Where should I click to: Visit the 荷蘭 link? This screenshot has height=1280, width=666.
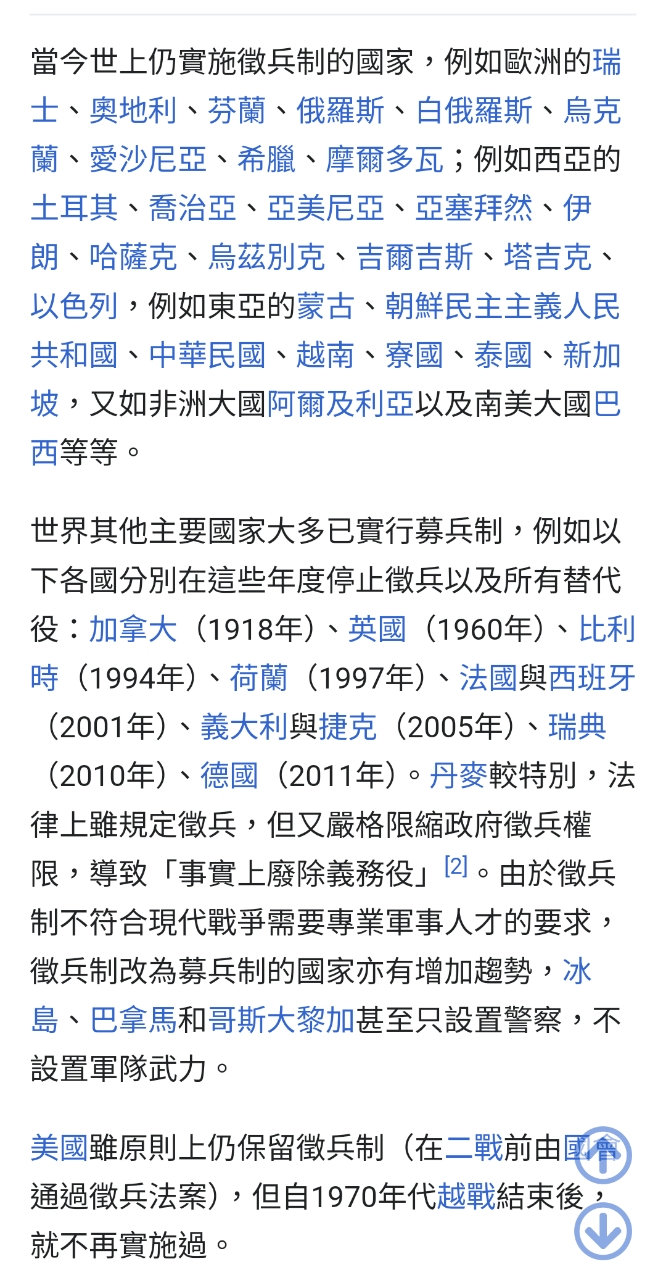click(x=258, y=678)
